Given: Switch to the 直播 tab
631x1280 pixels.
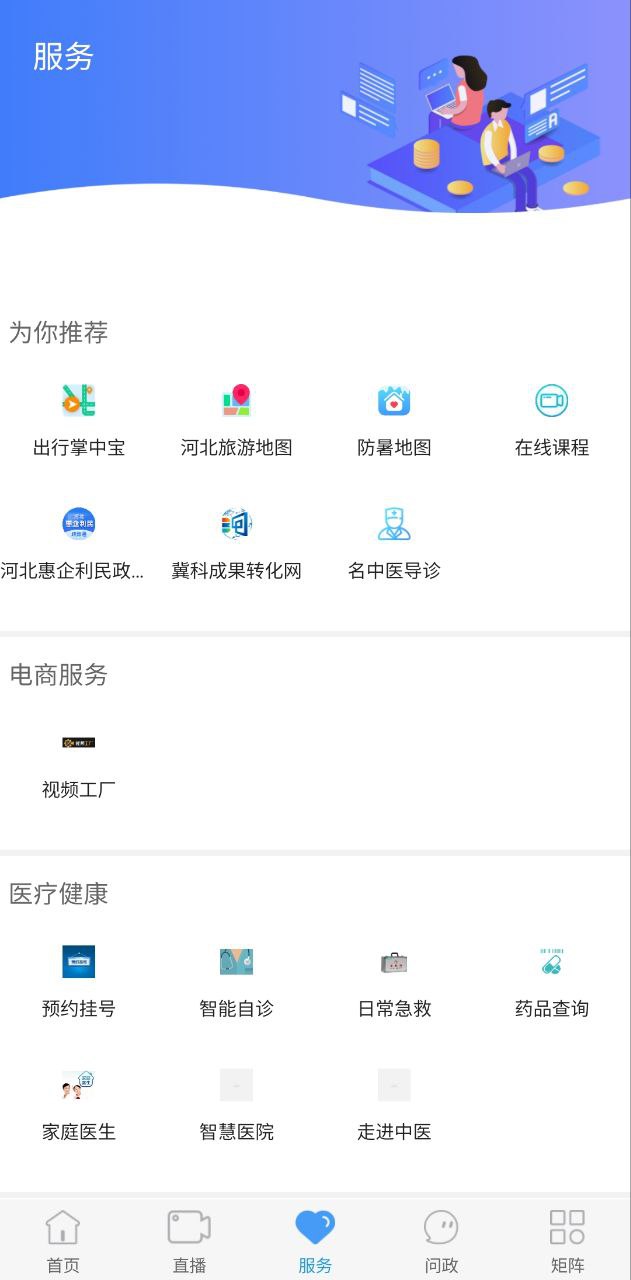Looking at the screenshot, I should [189, 1240].
